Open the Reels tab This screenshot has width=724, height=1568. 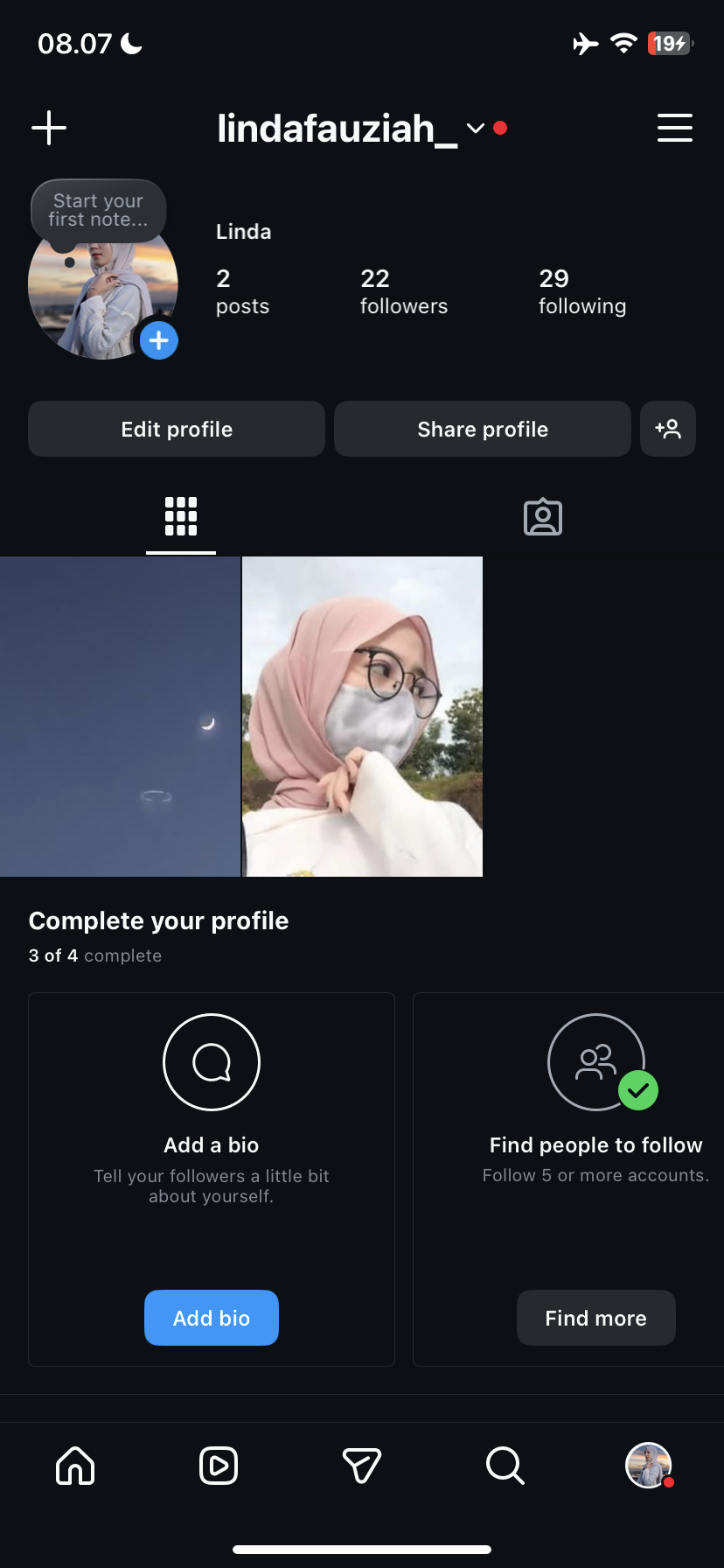point(219,1466)
